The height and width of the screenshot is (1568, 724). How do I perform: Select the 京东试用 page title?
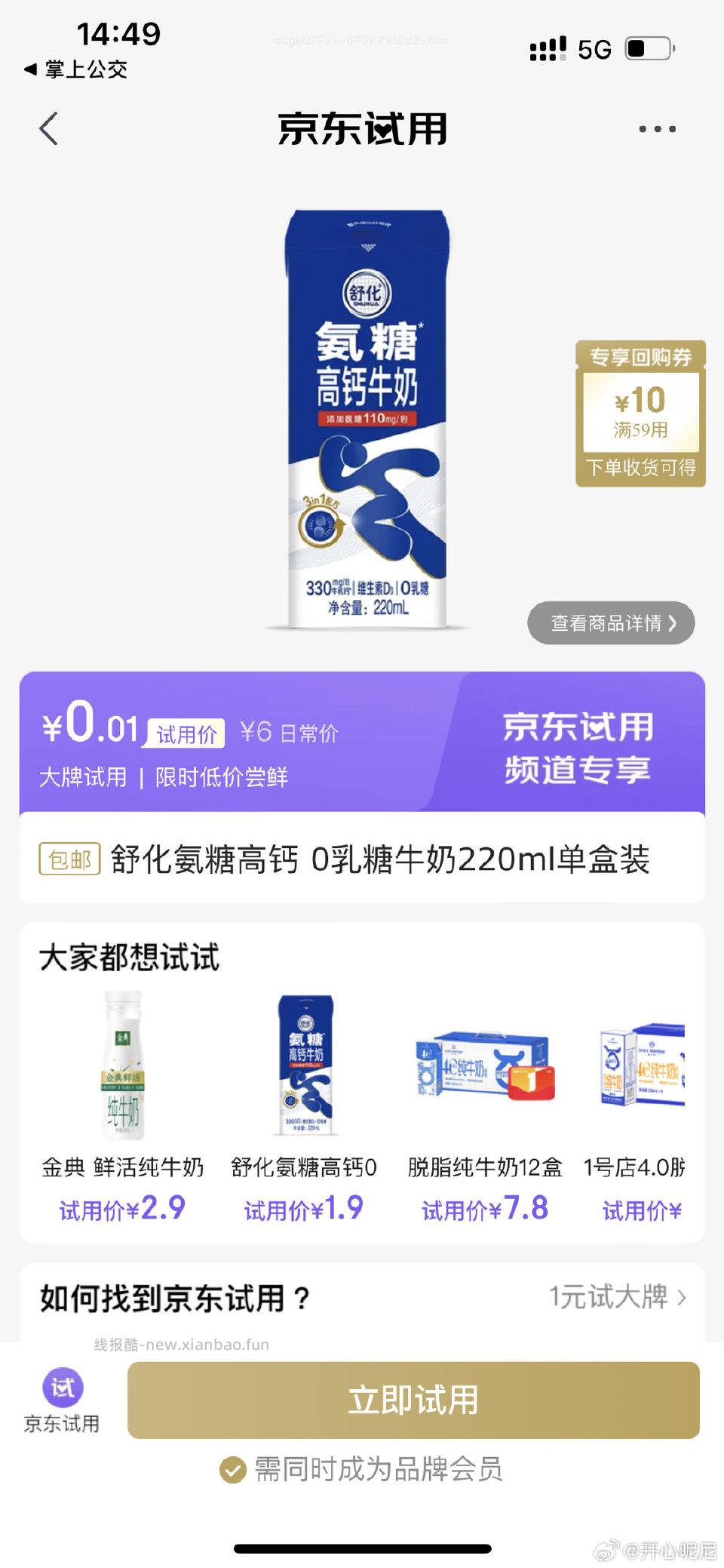click(362, 128)
